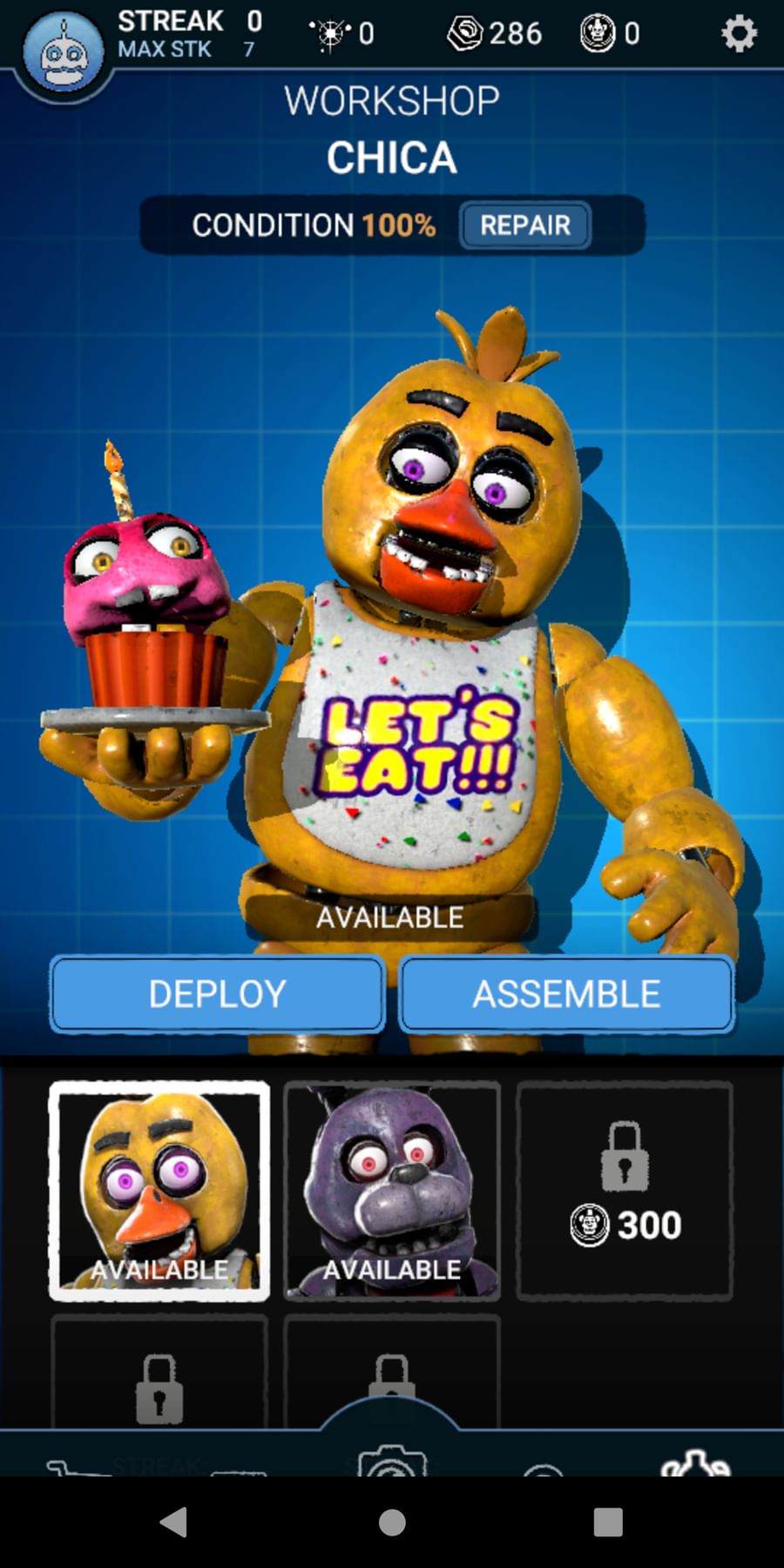This screenshot has height=1568, width=784.
Task: Open the settings gear
Action: tap(739, 34)
